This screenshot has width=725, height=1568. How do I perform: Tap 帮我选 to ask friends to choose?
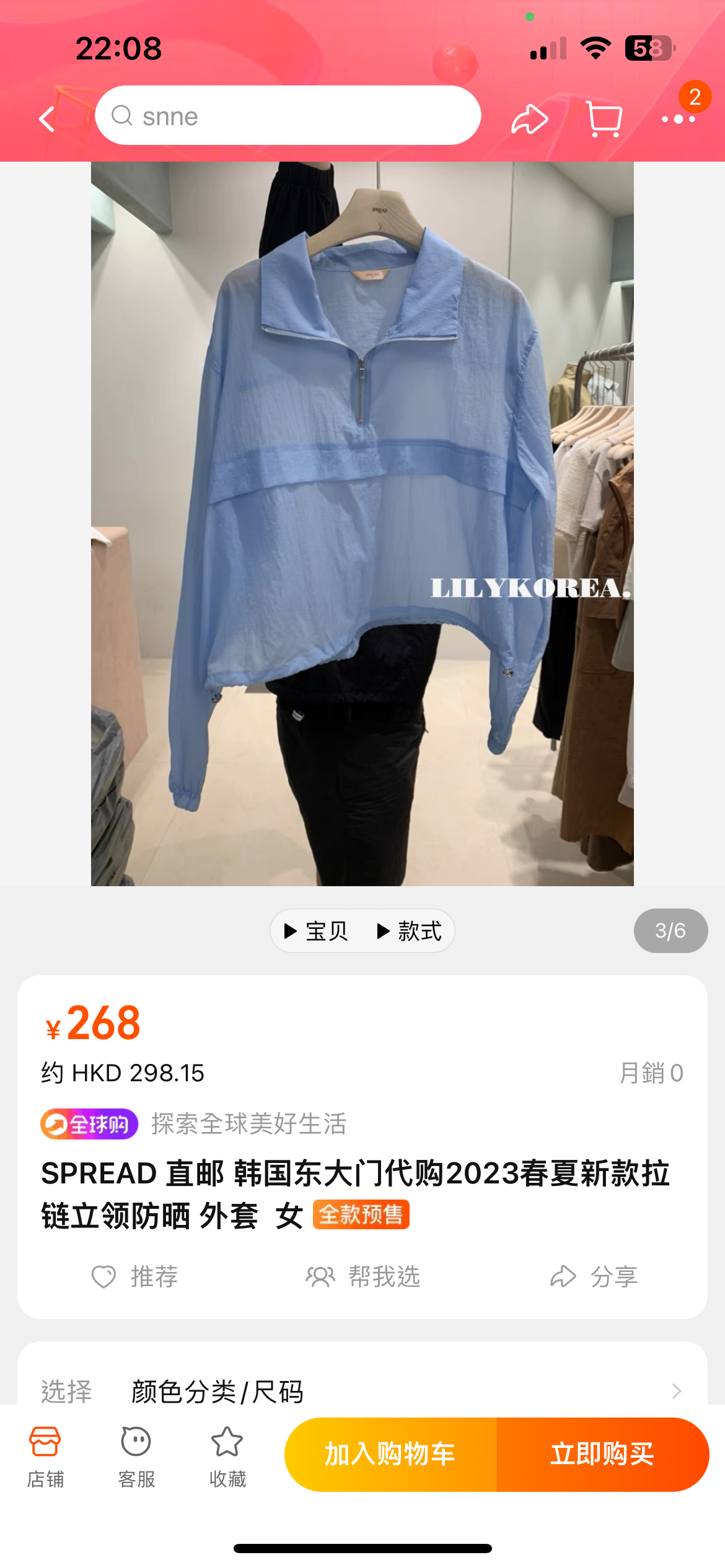point(363,1277)
